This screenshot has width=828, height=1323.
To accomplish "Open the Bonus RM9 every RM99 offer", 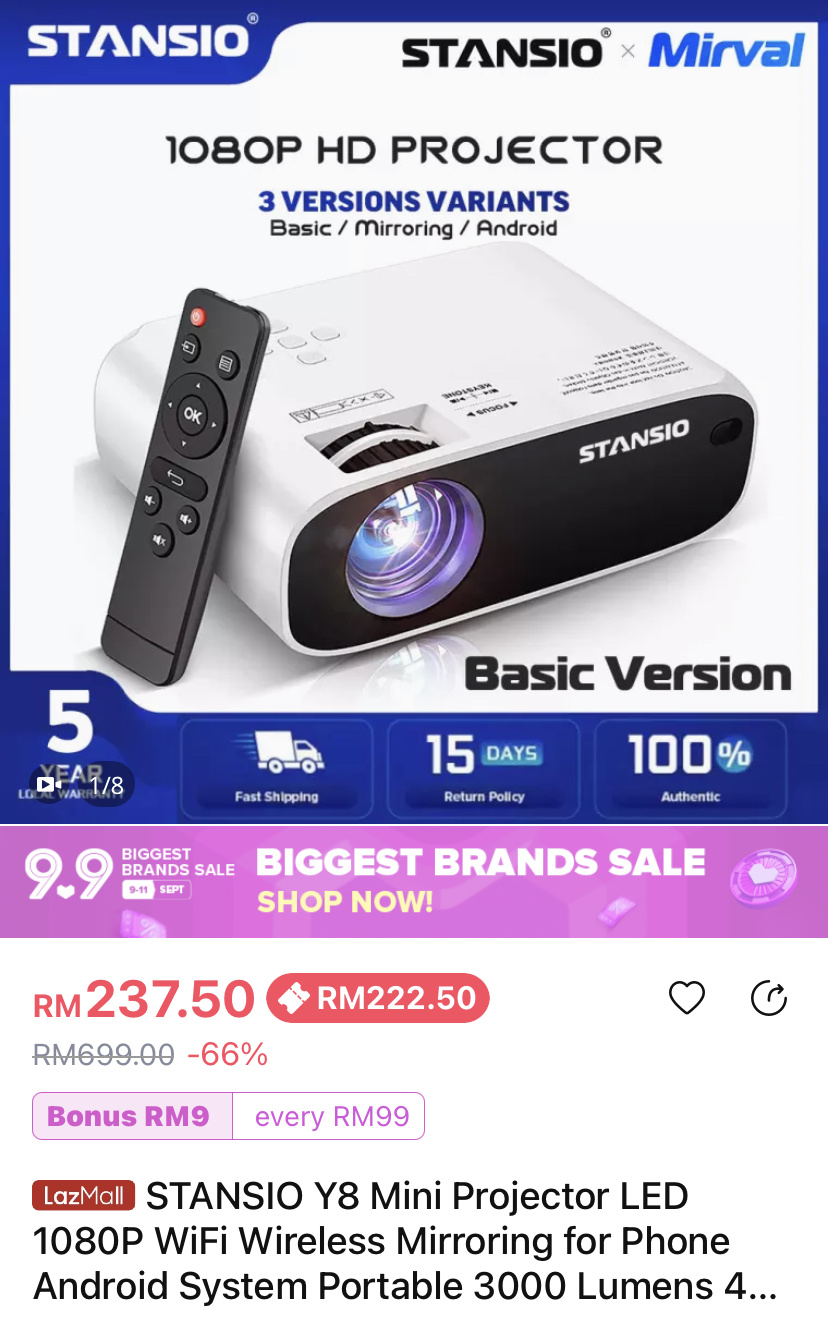I will pos(229,1116).
